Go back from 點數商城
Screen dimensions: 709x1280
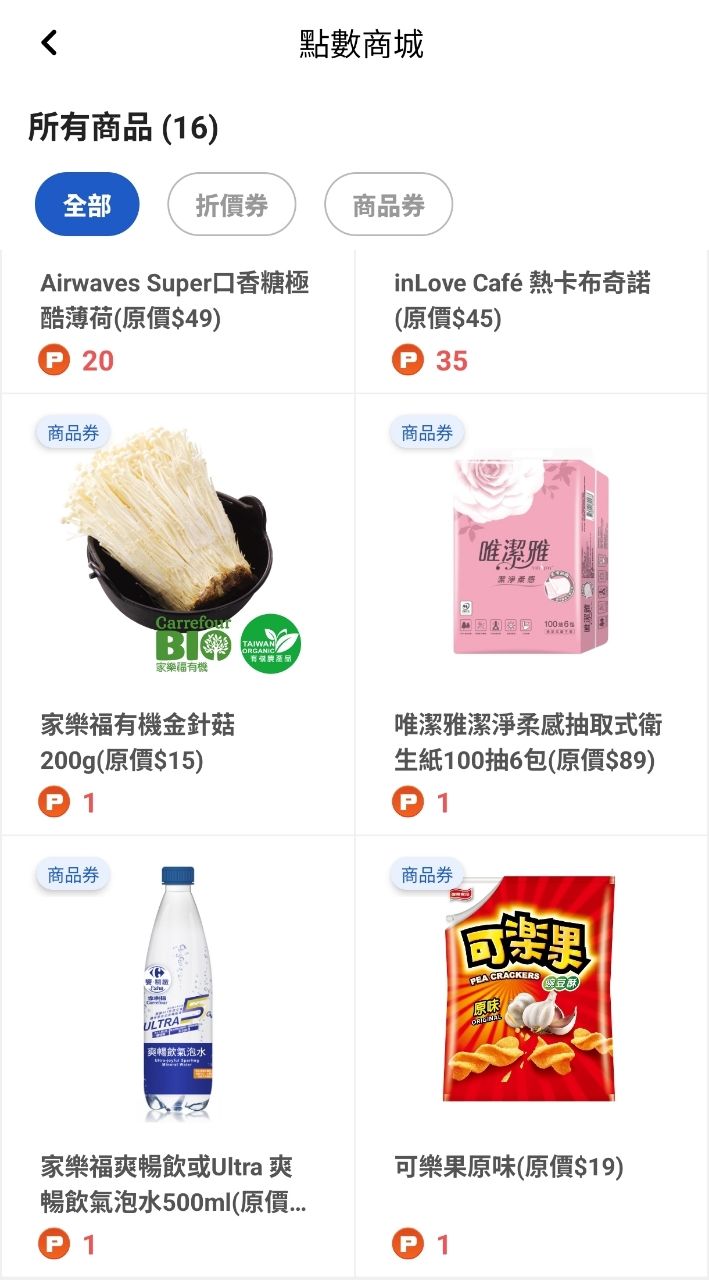click(x=49, y=43)
